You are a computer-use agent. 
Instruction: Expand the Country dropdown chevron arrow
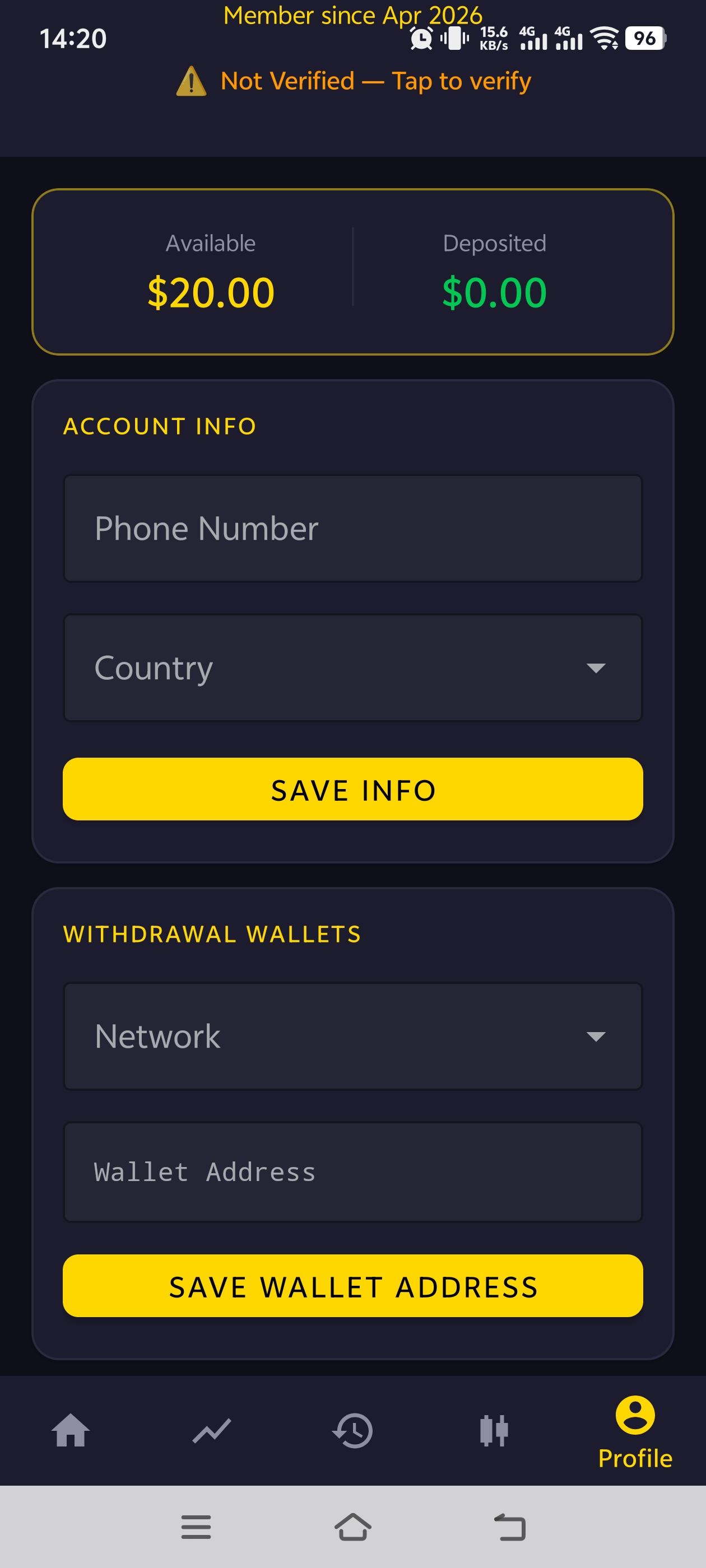[x=596, y=667]
